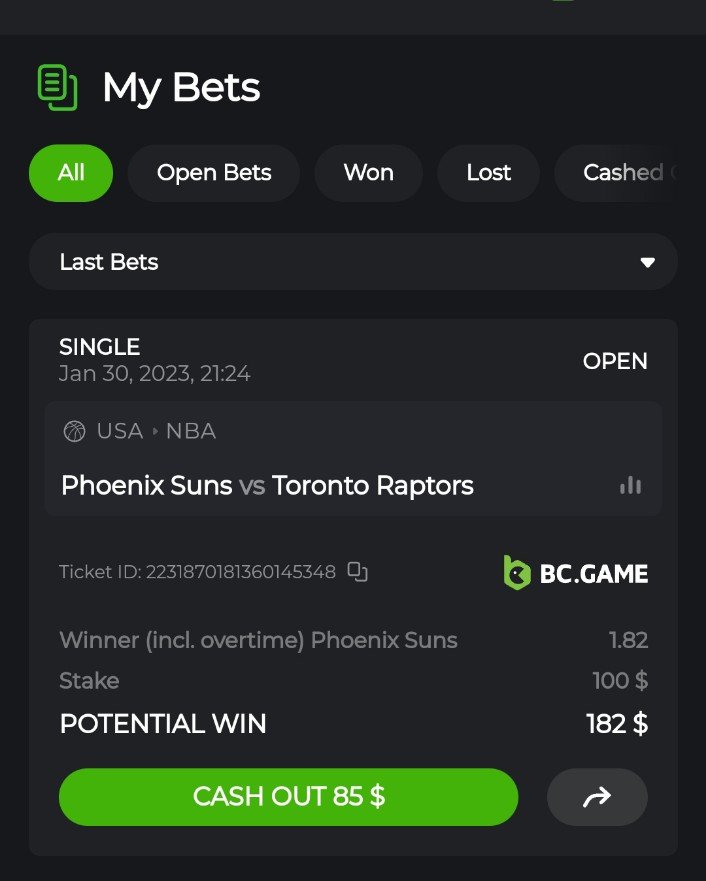
Task: View match statistics bar chart icon
Action: tap(630, 486)
